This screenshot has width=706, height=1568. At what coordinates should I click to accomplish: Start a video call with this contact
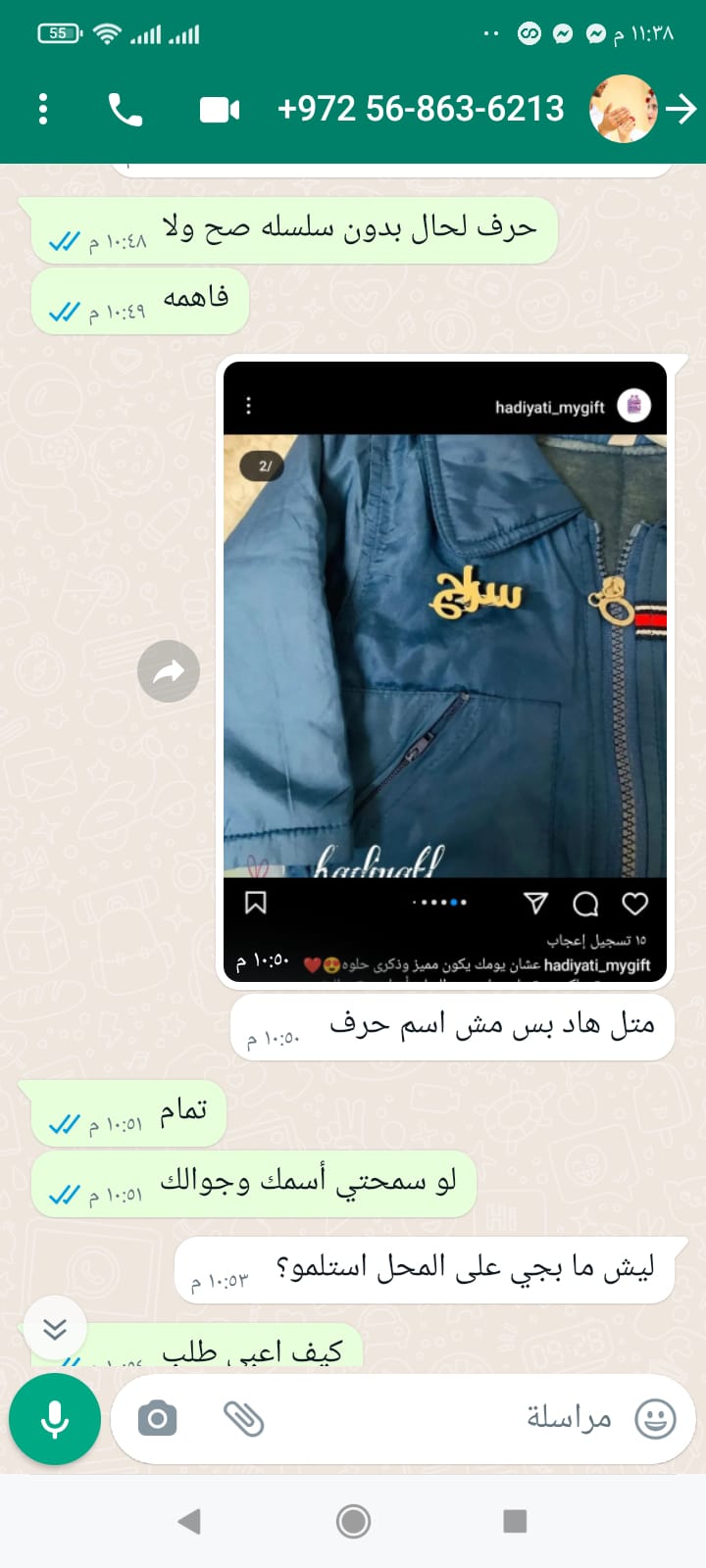click(x=220, y=109)
